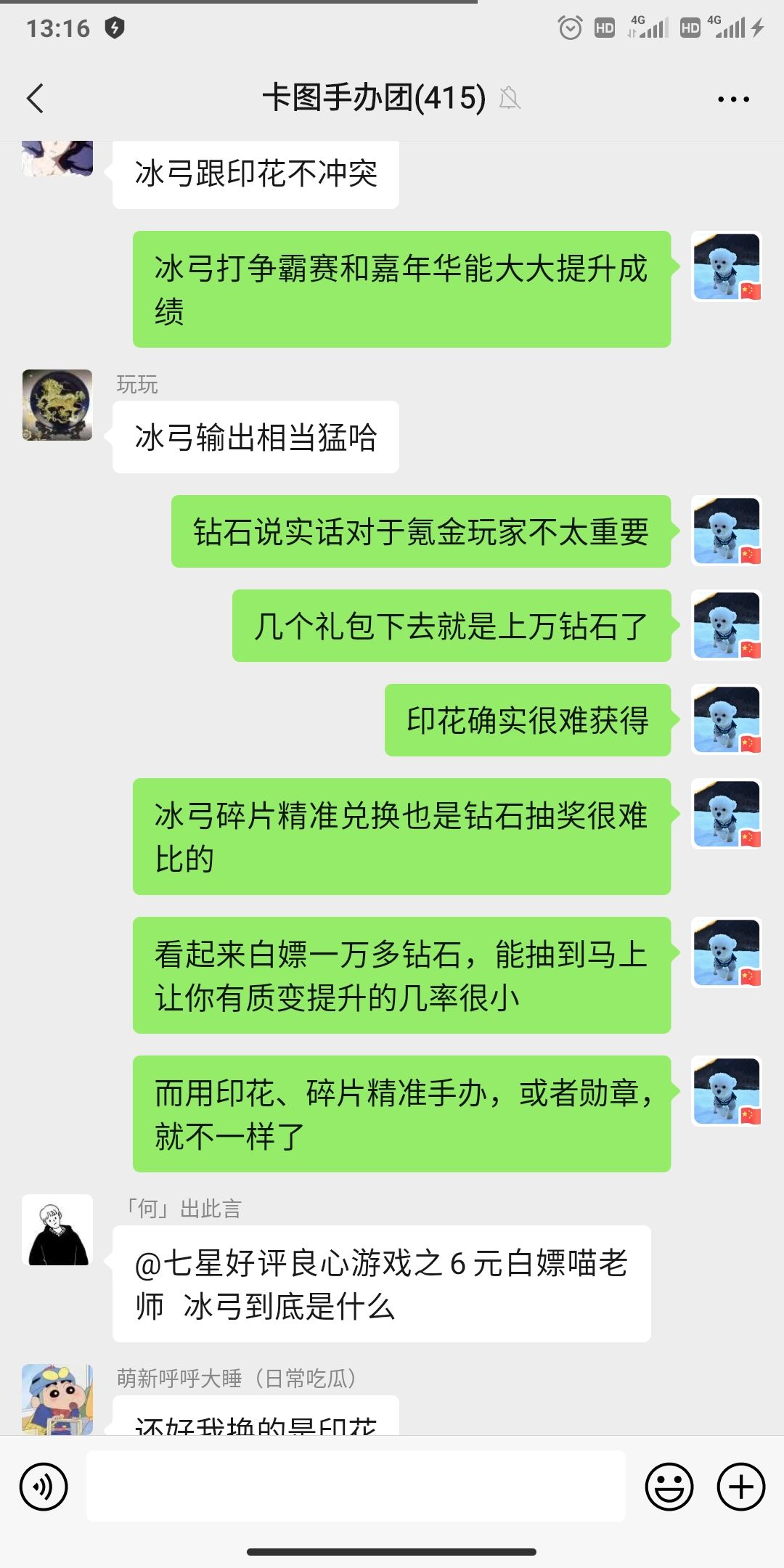
Task: Open 「何」出此言's profile avatar
Action: pyautogui.click(x=57, y=1230)
